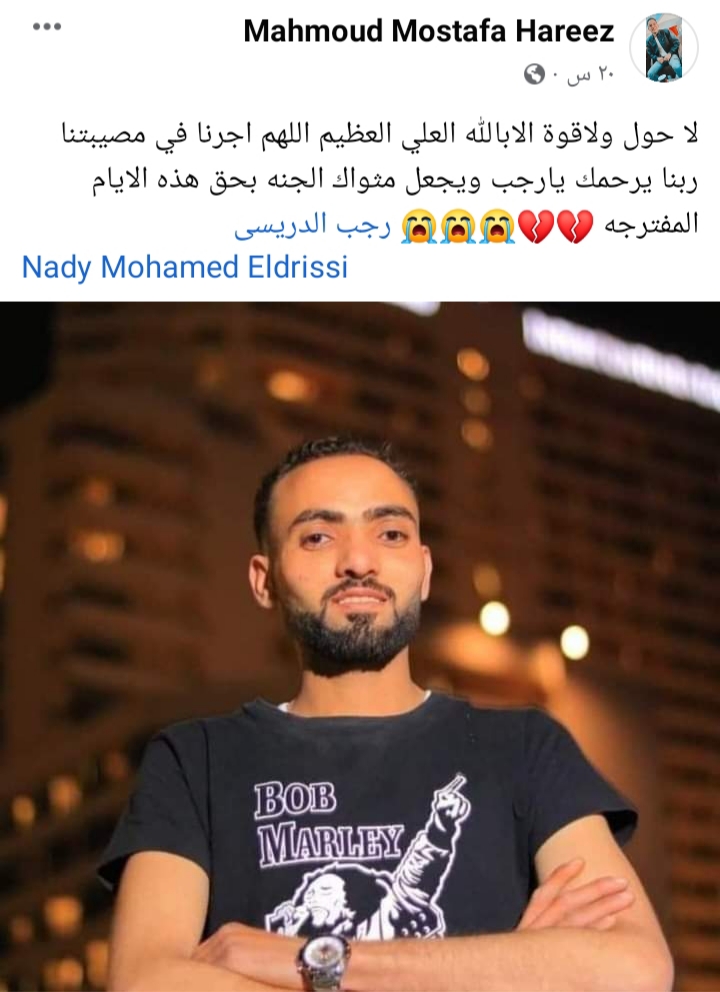Open Mahmoud Mostafa Hareez's profile name
Image resolution: width=720 pixels, height=992 pixels.
point(429,31)
